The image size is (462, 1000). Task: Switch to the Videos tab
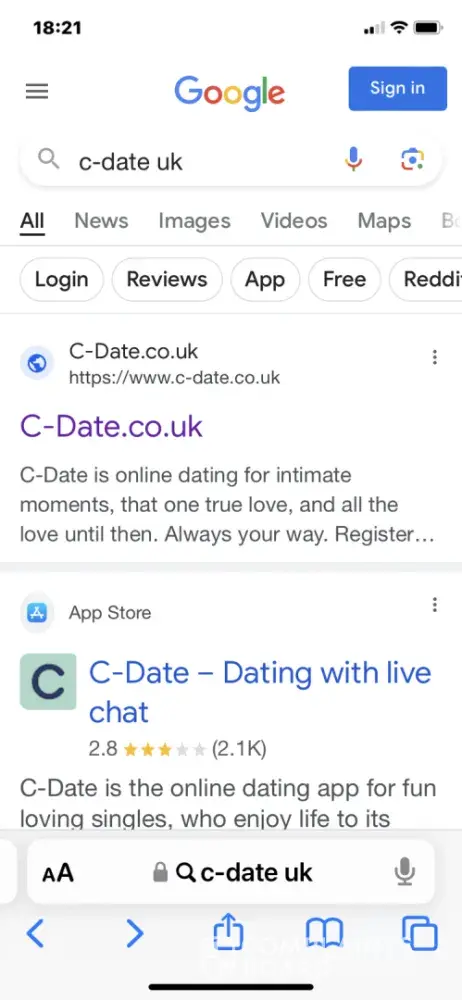[294, 221]
